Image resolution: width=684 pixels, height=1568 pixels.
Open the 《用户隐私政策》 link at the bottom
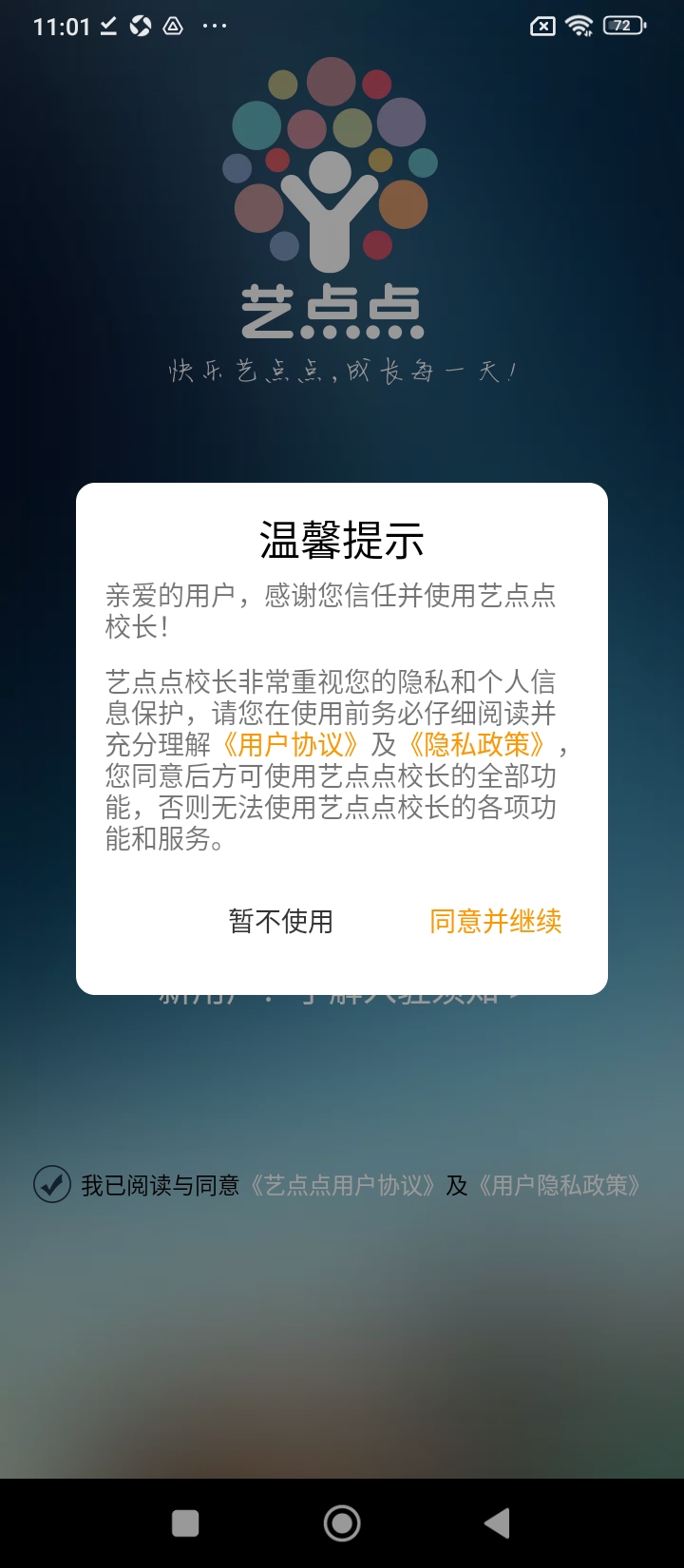559,1185
